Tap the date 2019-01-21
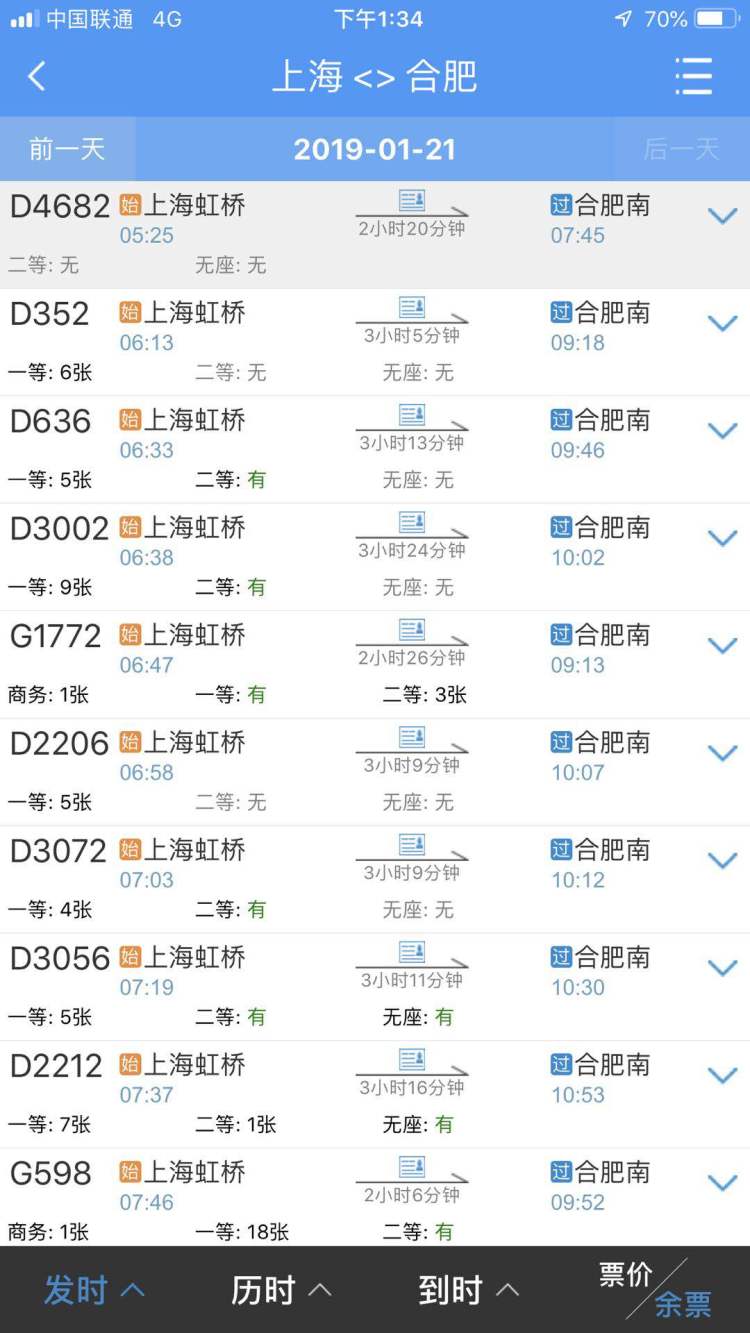Image resolution: width=750 pixels, height=1333 pixels. click(x=374, y=149)
